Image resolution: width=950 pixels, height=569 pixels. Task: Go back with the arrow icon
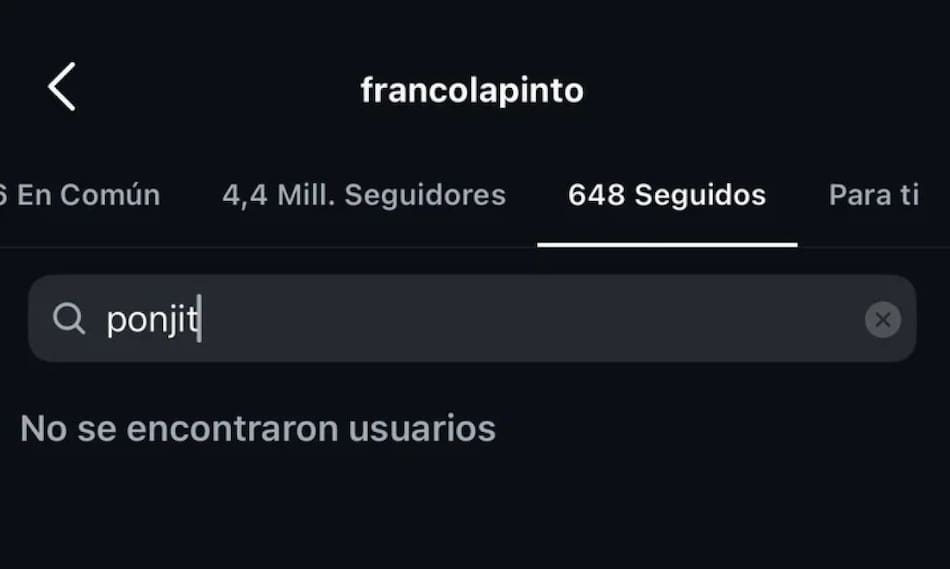[x=62, y=87]
